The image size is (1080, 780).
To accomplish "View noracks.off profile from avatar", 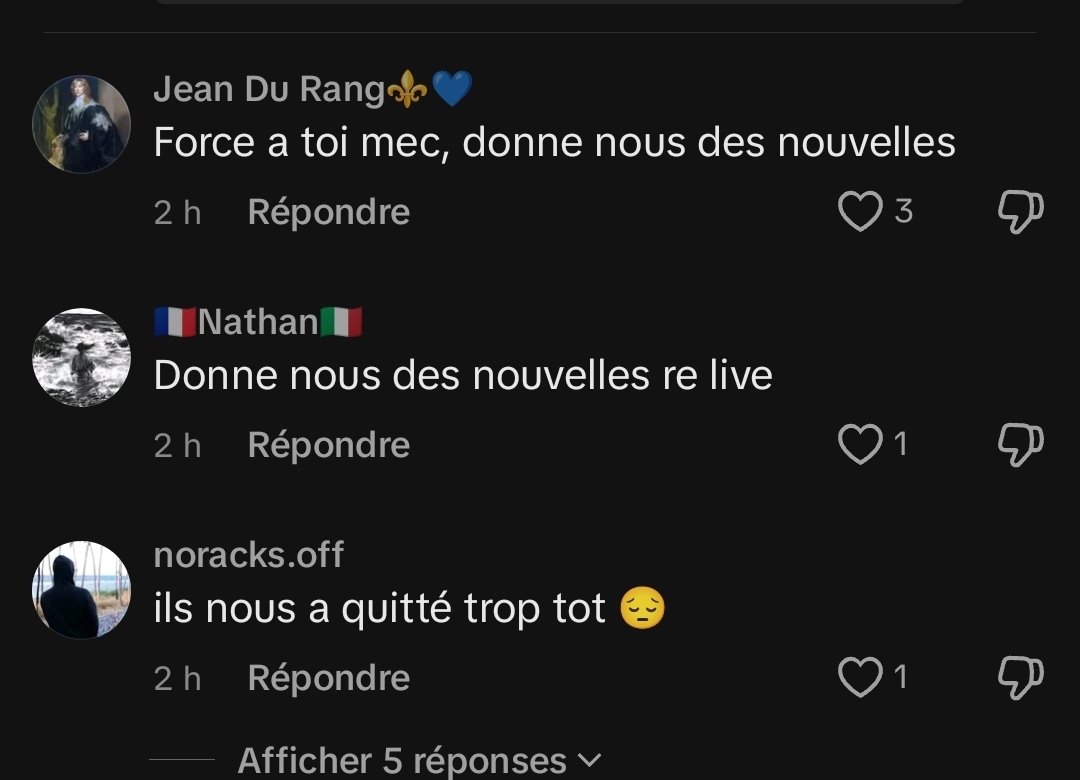I will (82, 590).
